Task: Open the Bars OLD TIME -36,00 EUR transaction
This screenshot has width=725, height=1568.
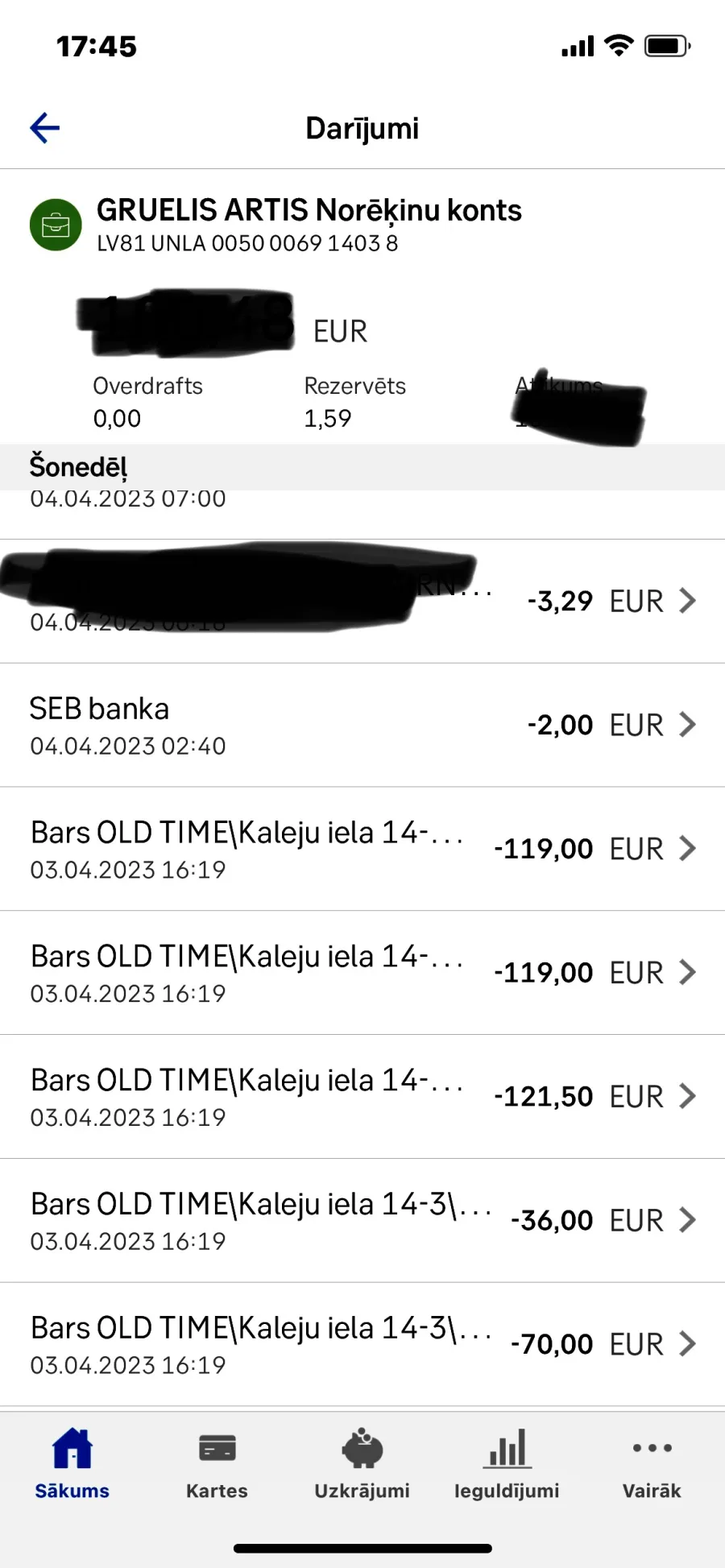Action: (362, 1220)
